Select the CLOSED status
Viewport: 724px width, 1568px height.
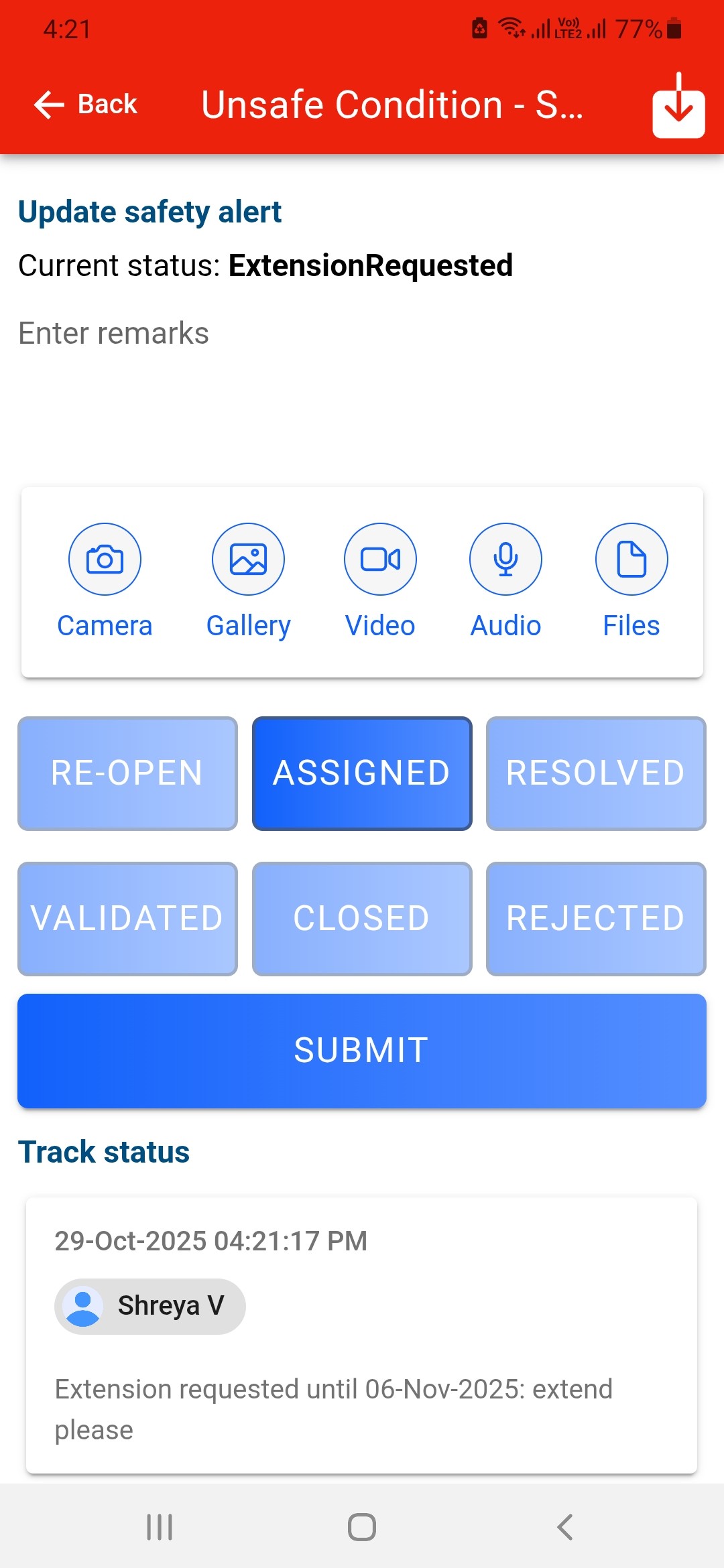pyautogui.click(x=362, y=919)
